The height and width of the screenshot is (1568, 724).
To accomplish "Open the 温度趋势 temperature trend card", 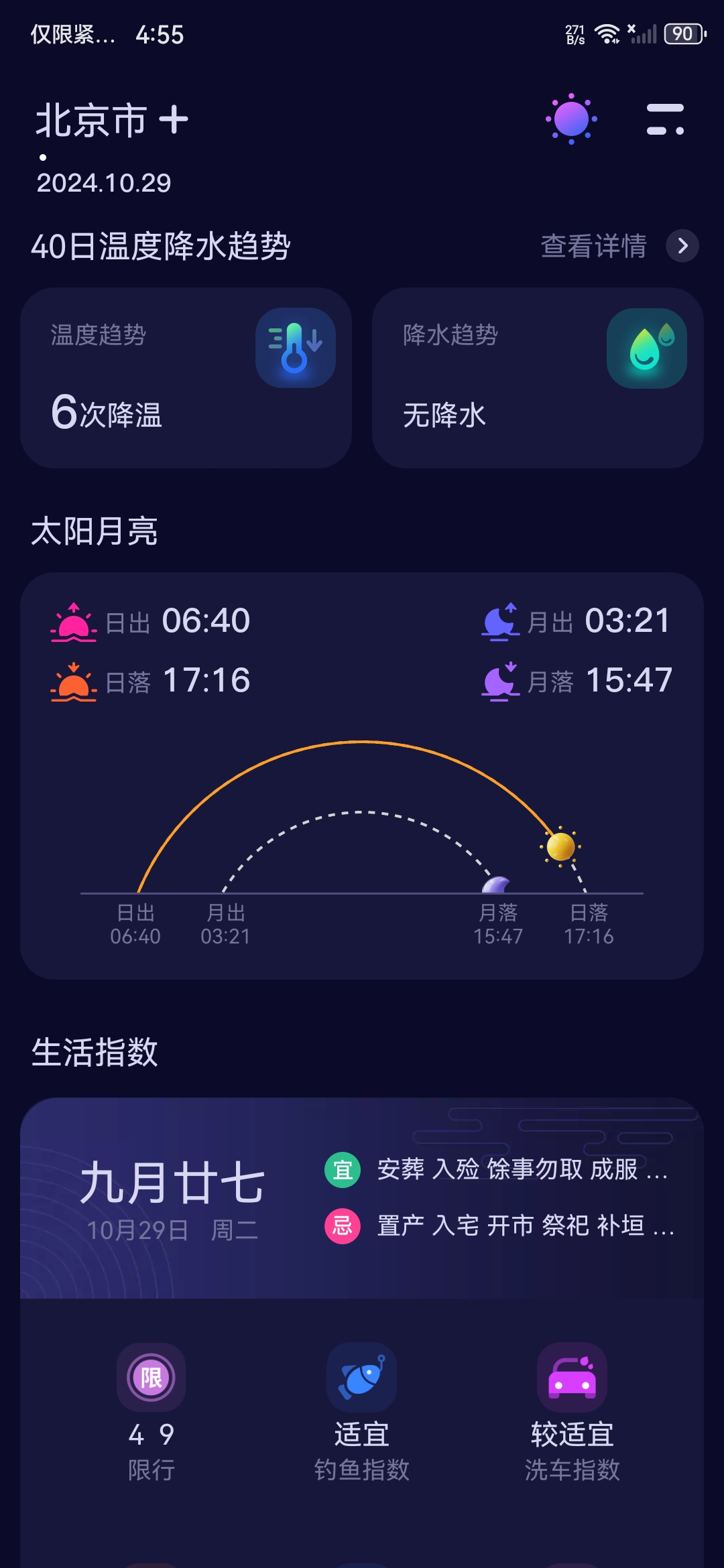I will 186,378.
